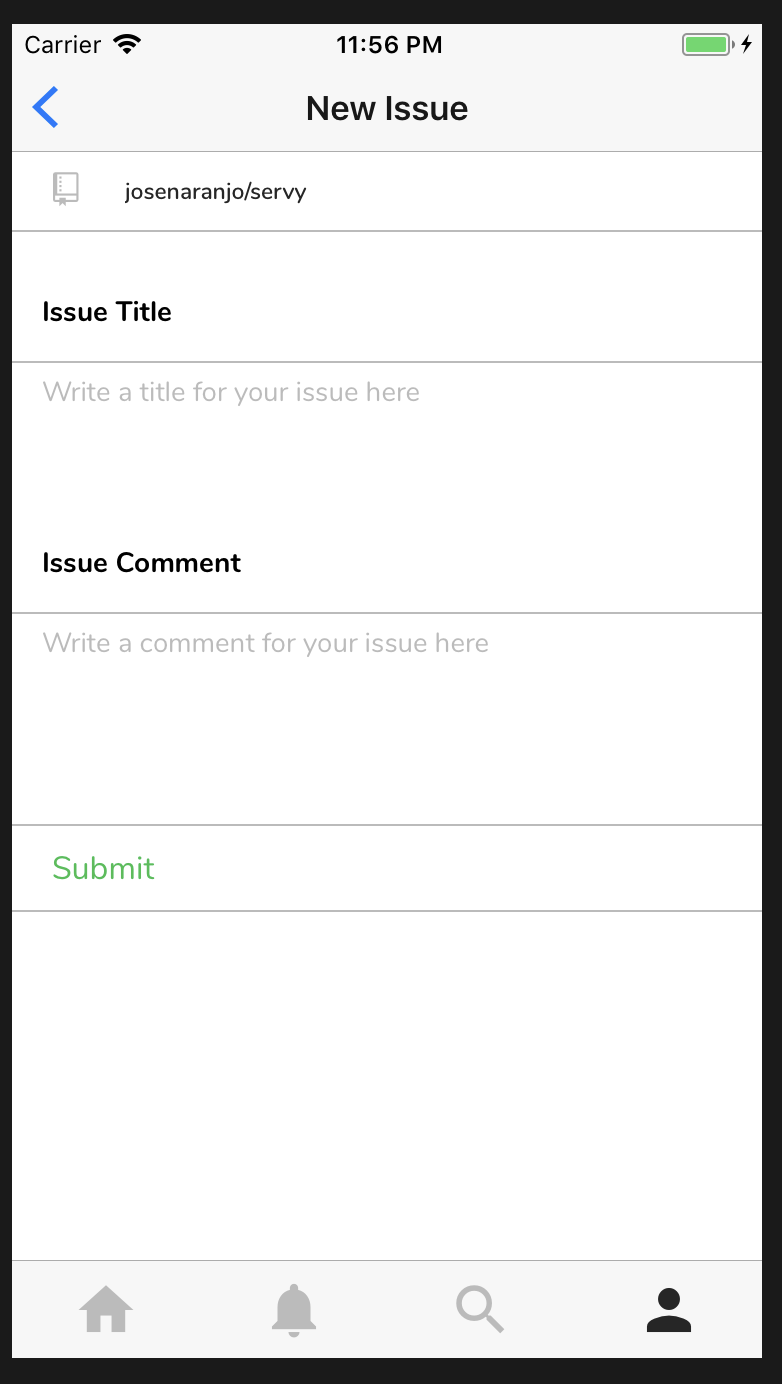
Task: Go back from the New Issue screen
Action: [x=46, y=107]
